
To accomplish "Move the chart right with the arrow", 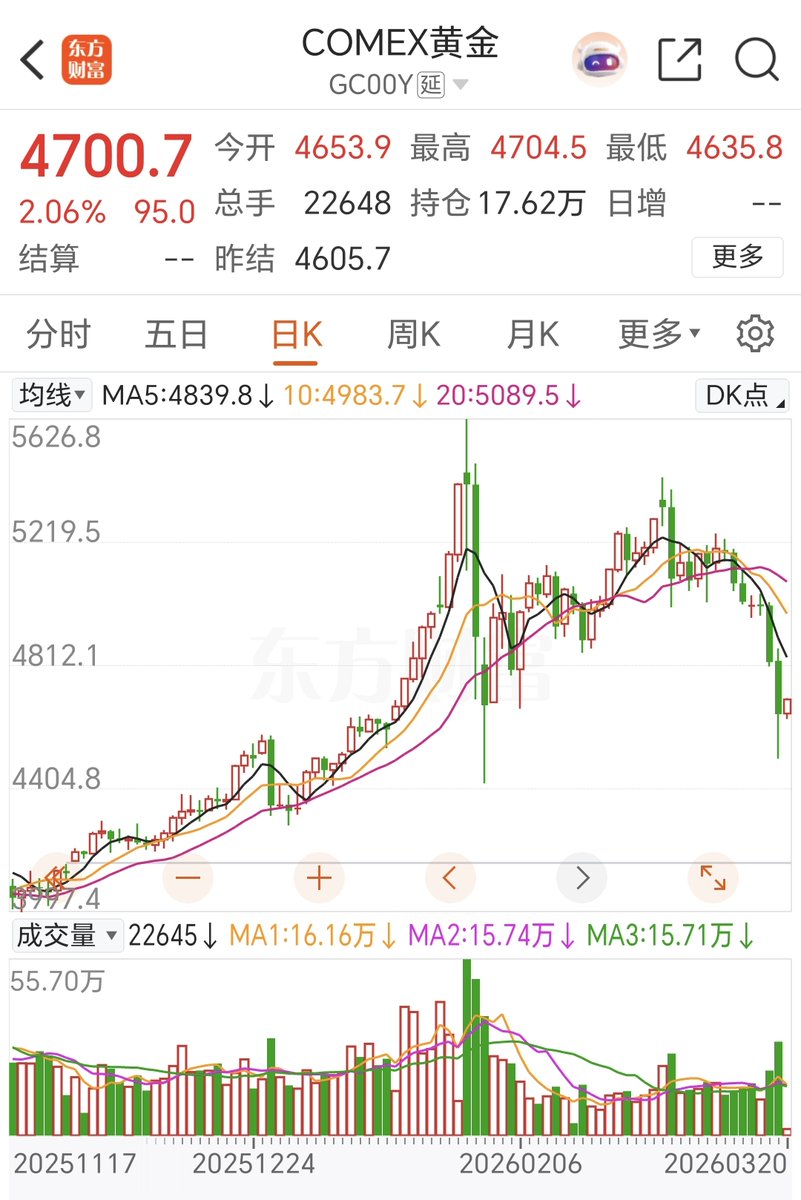I will [x=582, y=879].
